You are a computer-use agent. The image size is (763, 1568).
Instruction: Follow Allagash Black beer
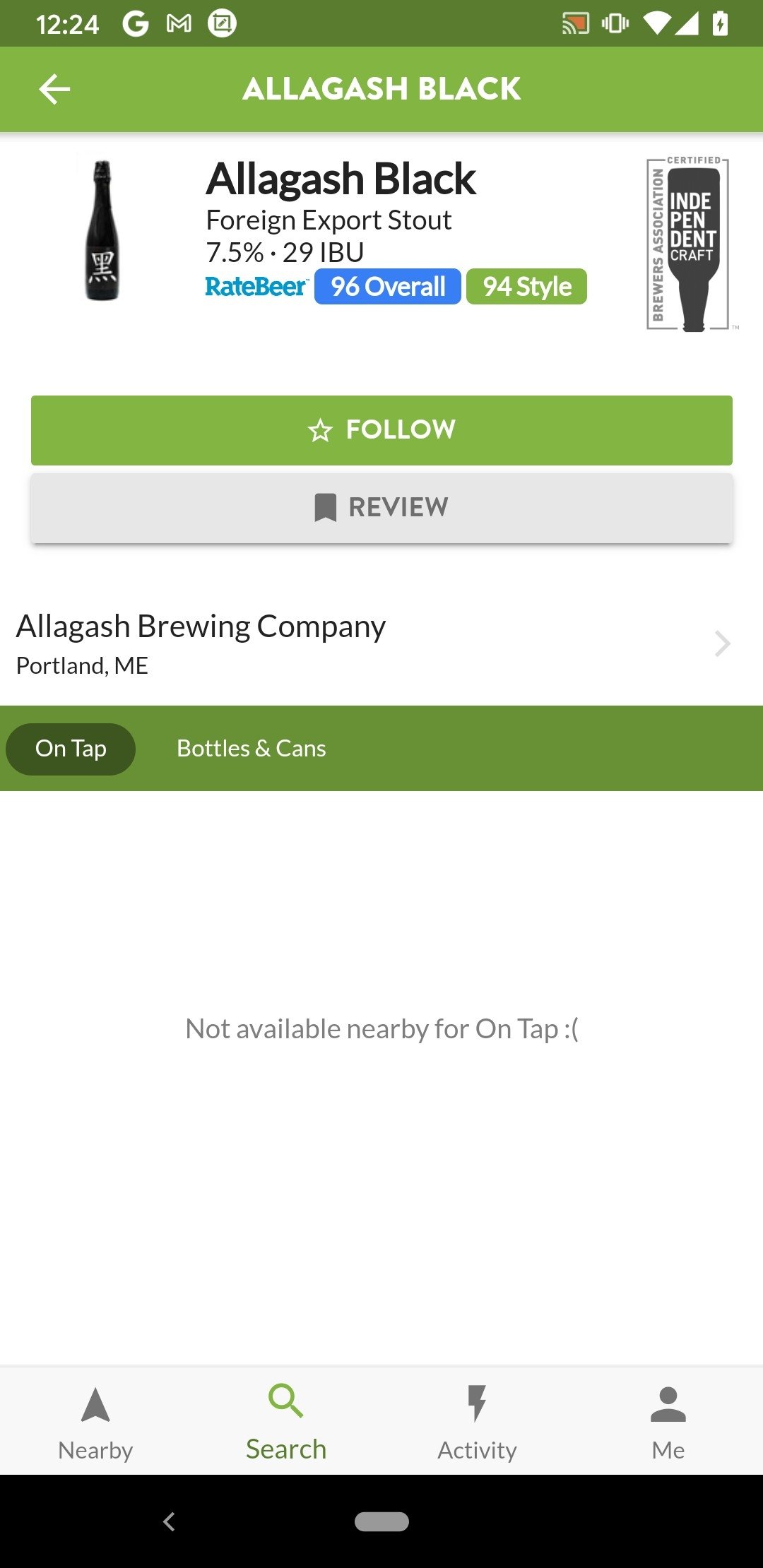381,430
